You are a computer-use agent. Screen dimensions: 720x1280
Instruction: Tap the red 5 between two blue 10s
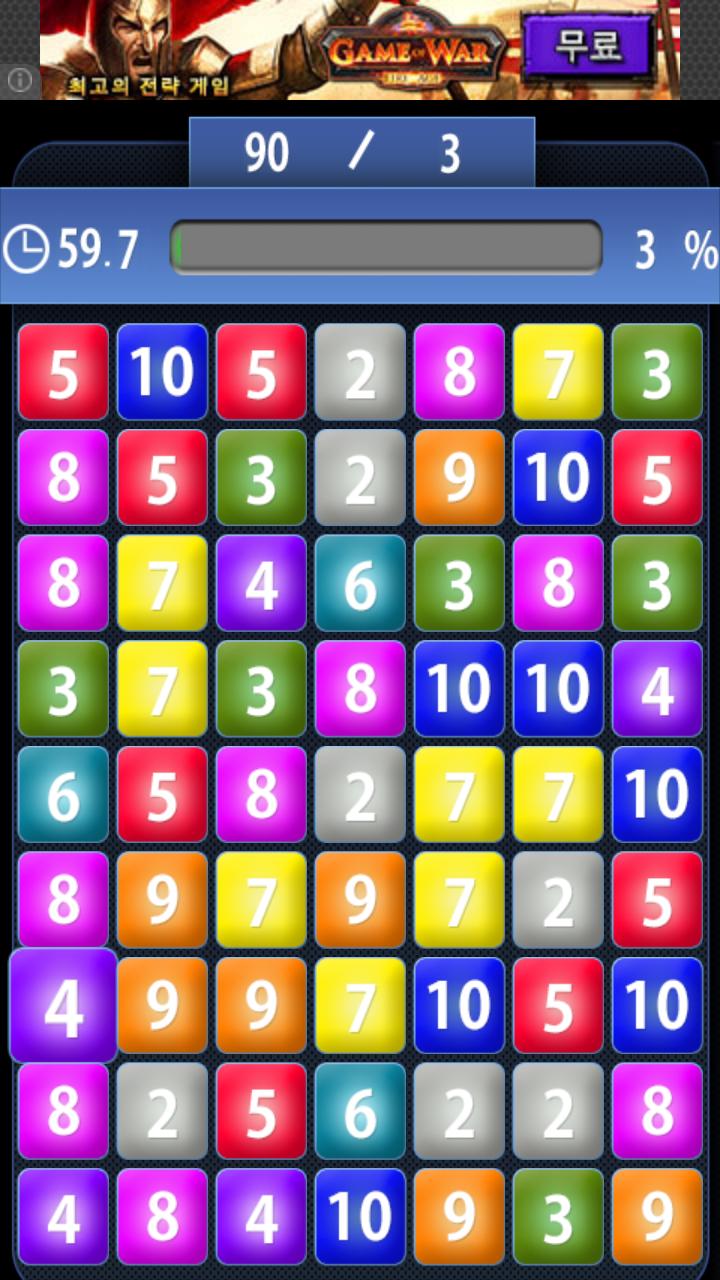[558, 1005]
